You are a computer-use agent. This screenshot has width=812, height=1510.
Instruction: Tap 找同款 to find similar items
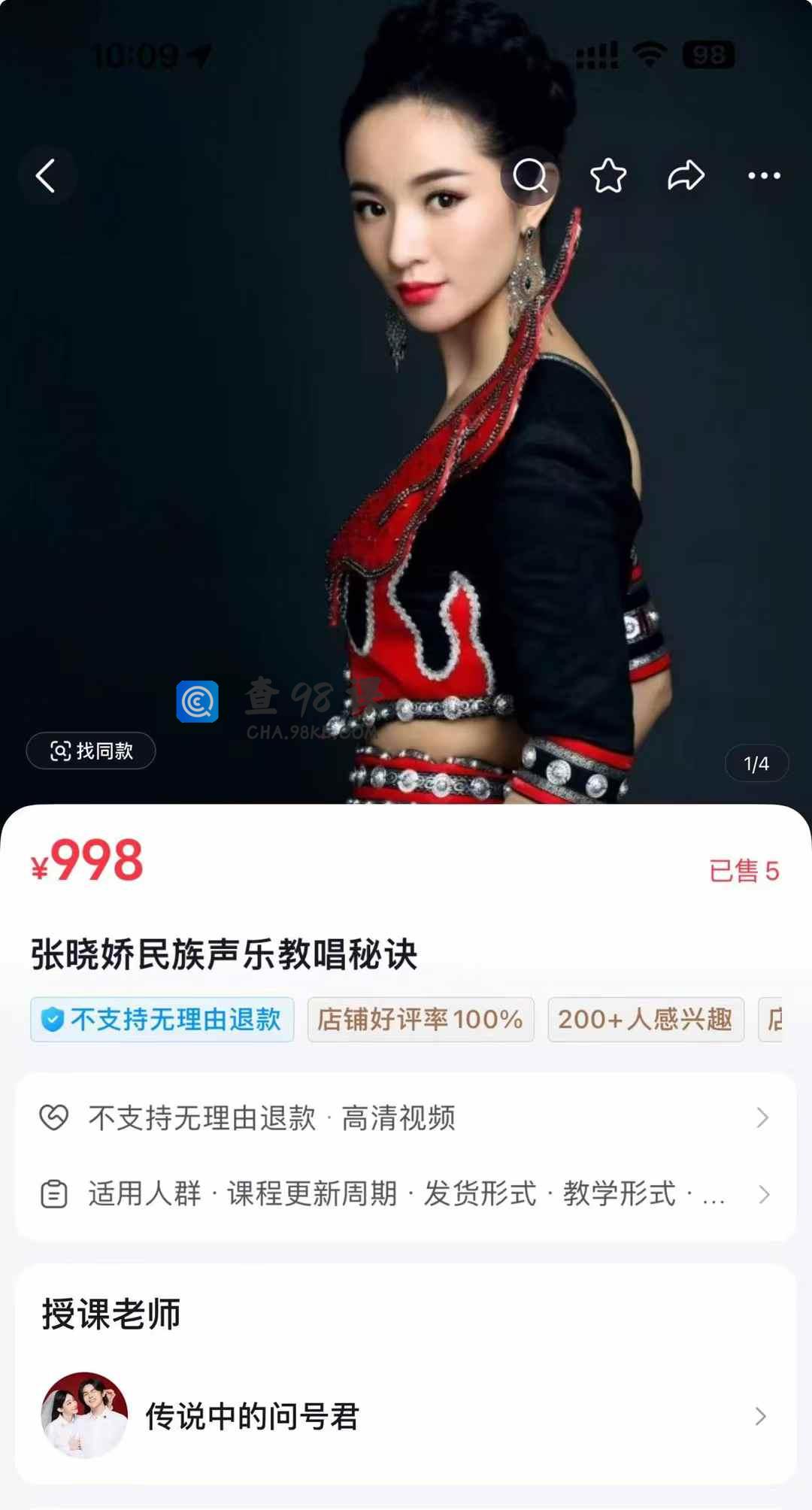click(91, 750)
